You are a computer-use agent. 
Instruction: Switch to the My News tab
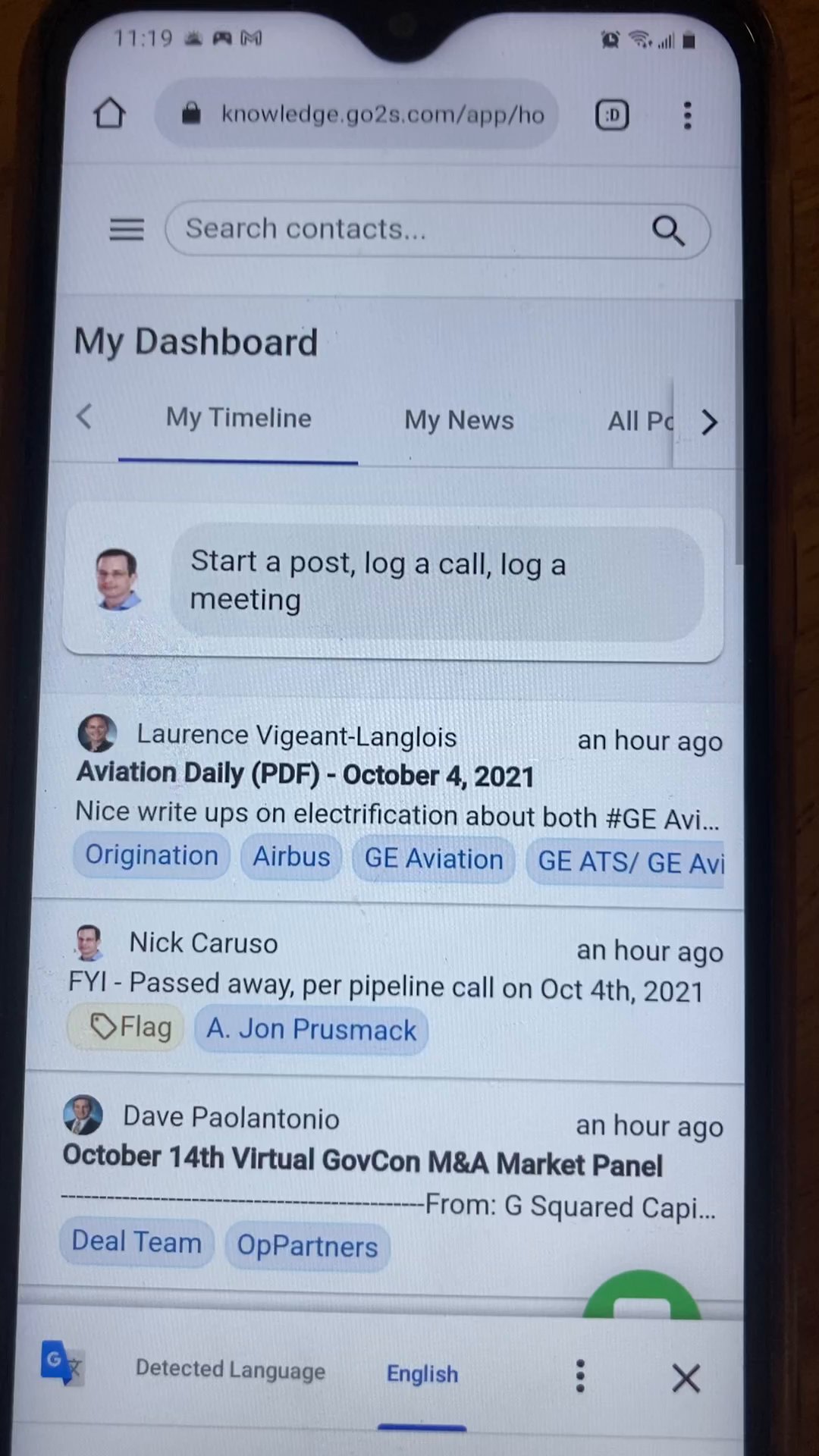[459, 420]
